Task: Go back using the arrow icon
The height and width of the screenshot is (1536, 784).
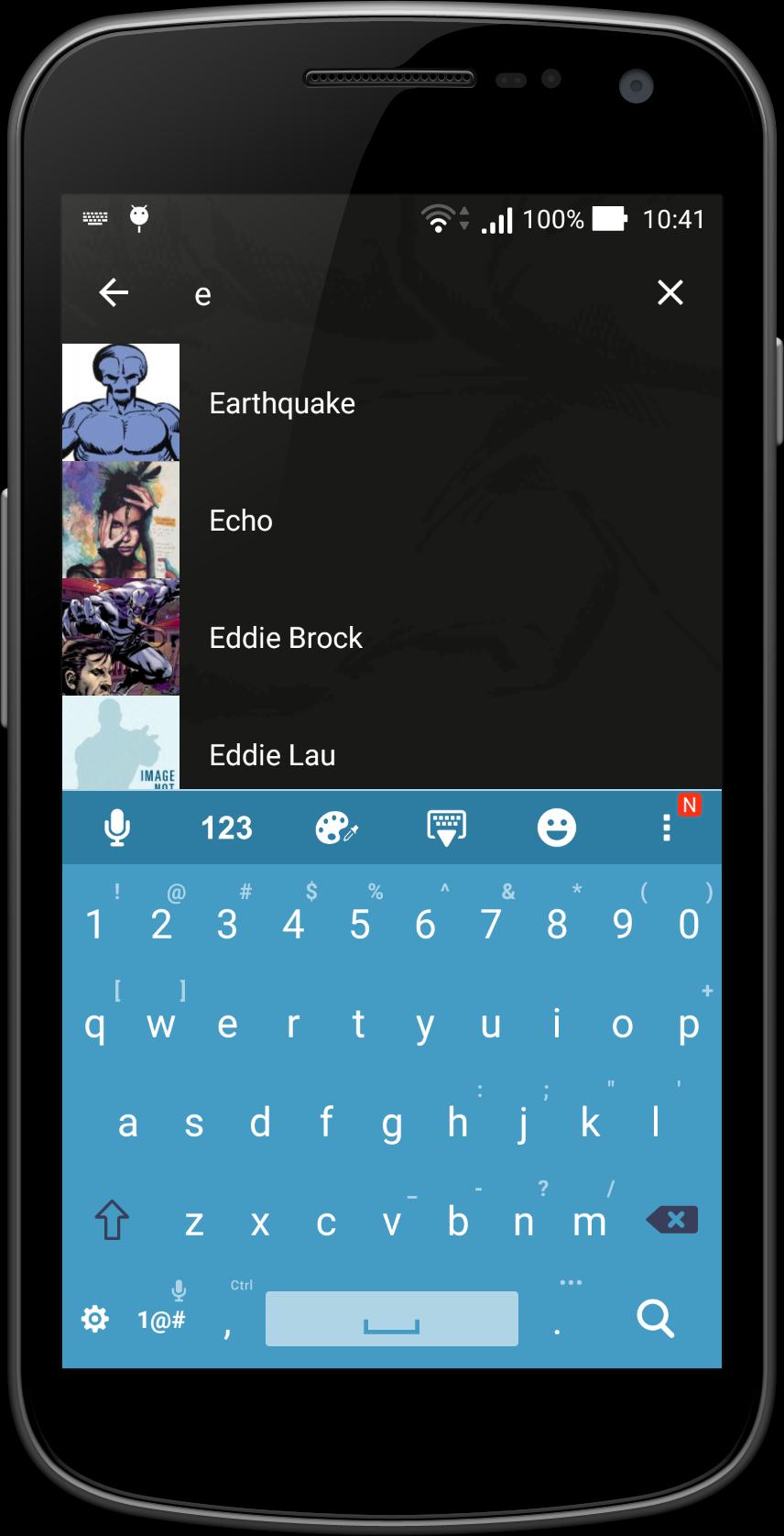Action: tap(114, 293)
